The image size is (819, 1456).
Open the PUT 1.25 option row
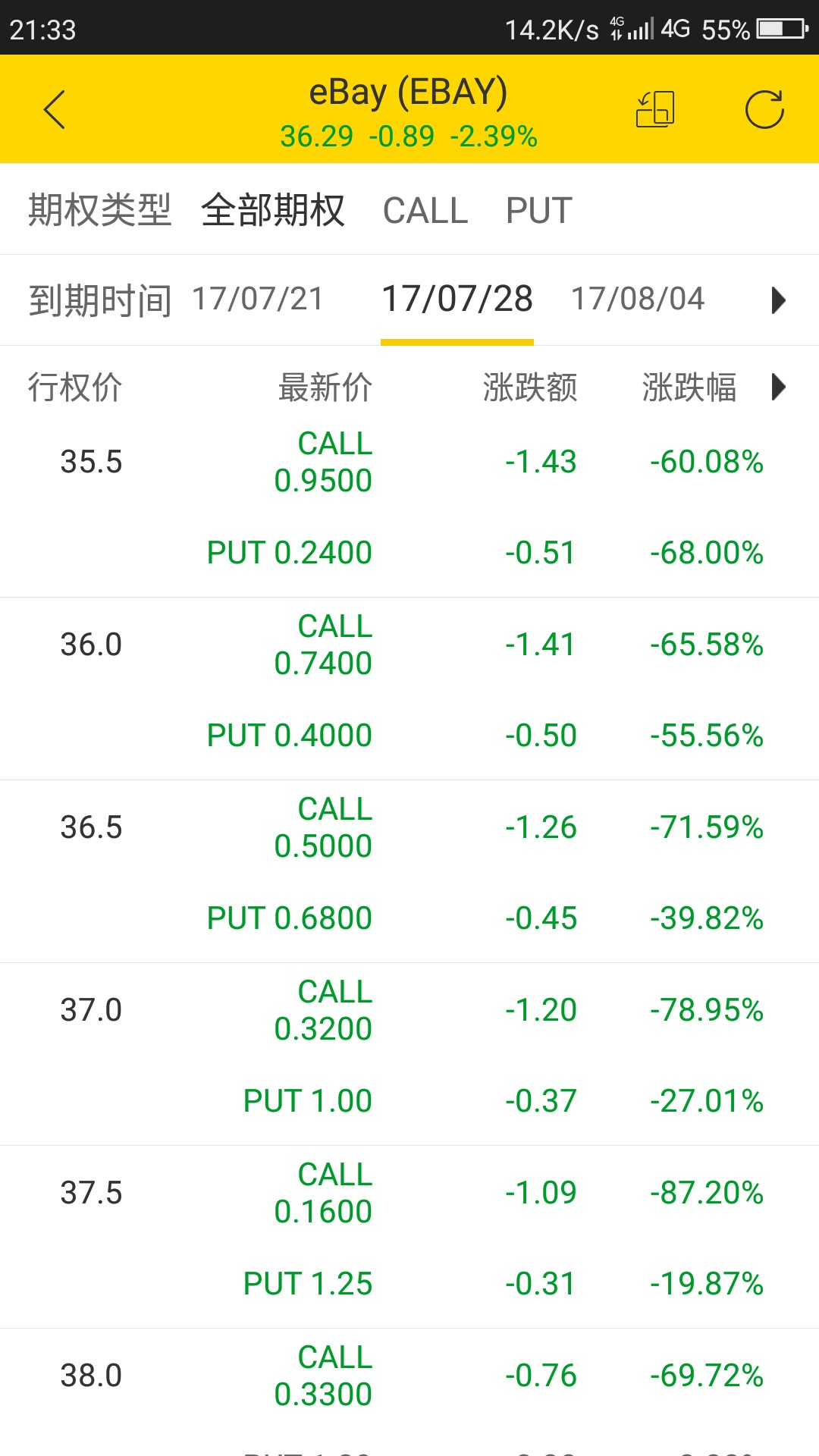click(409, 1283)
